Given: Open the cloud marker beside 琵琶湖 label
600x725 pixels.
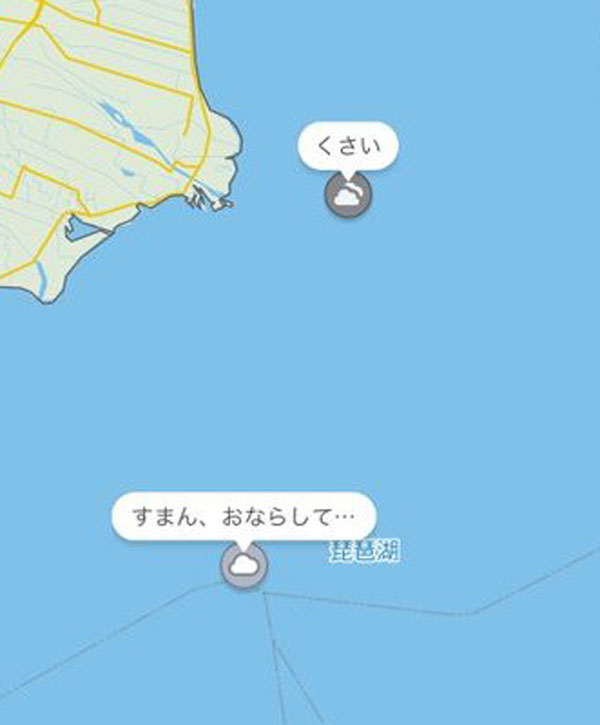Looking at the screenshot, I should point(243,566).
